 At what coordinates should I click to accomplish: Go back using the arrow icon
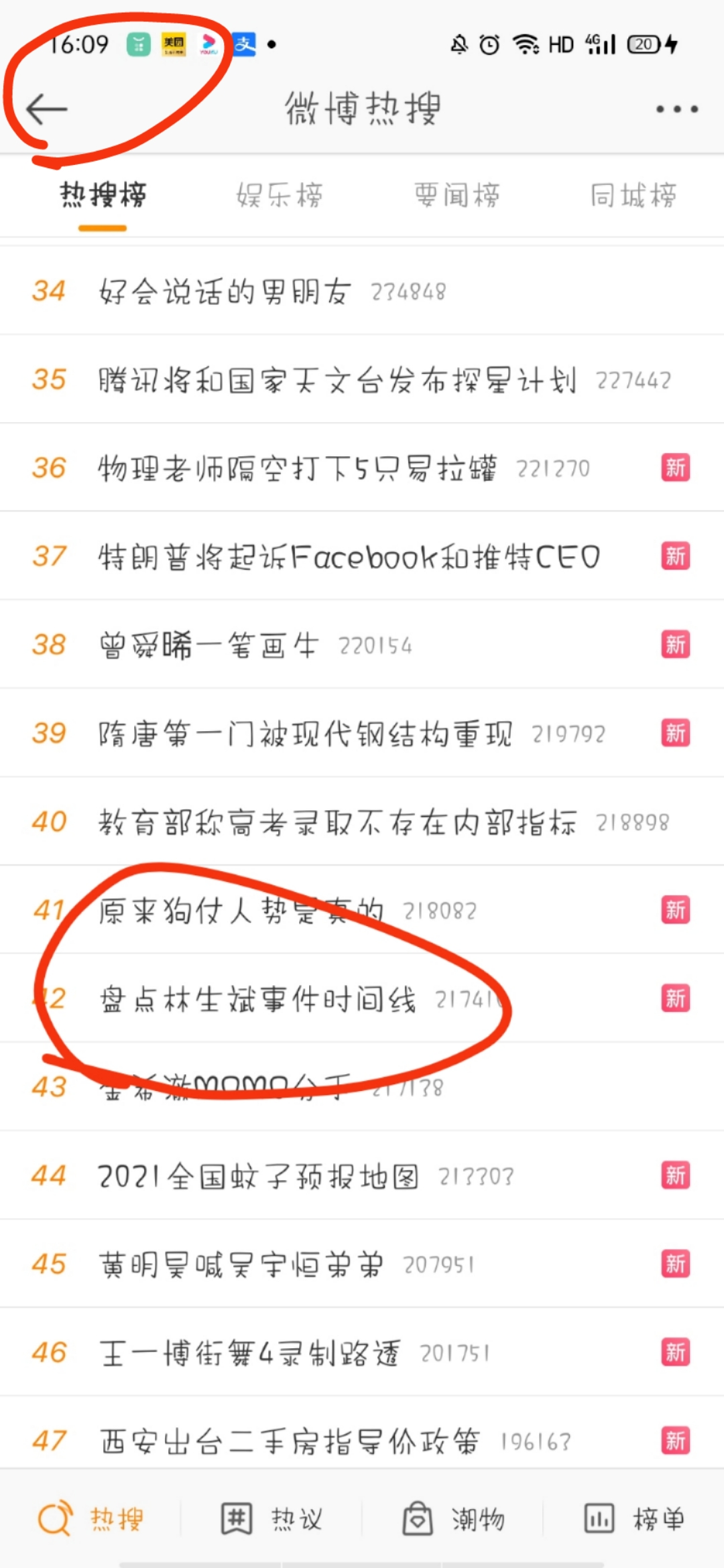click(x=47, y=109)
